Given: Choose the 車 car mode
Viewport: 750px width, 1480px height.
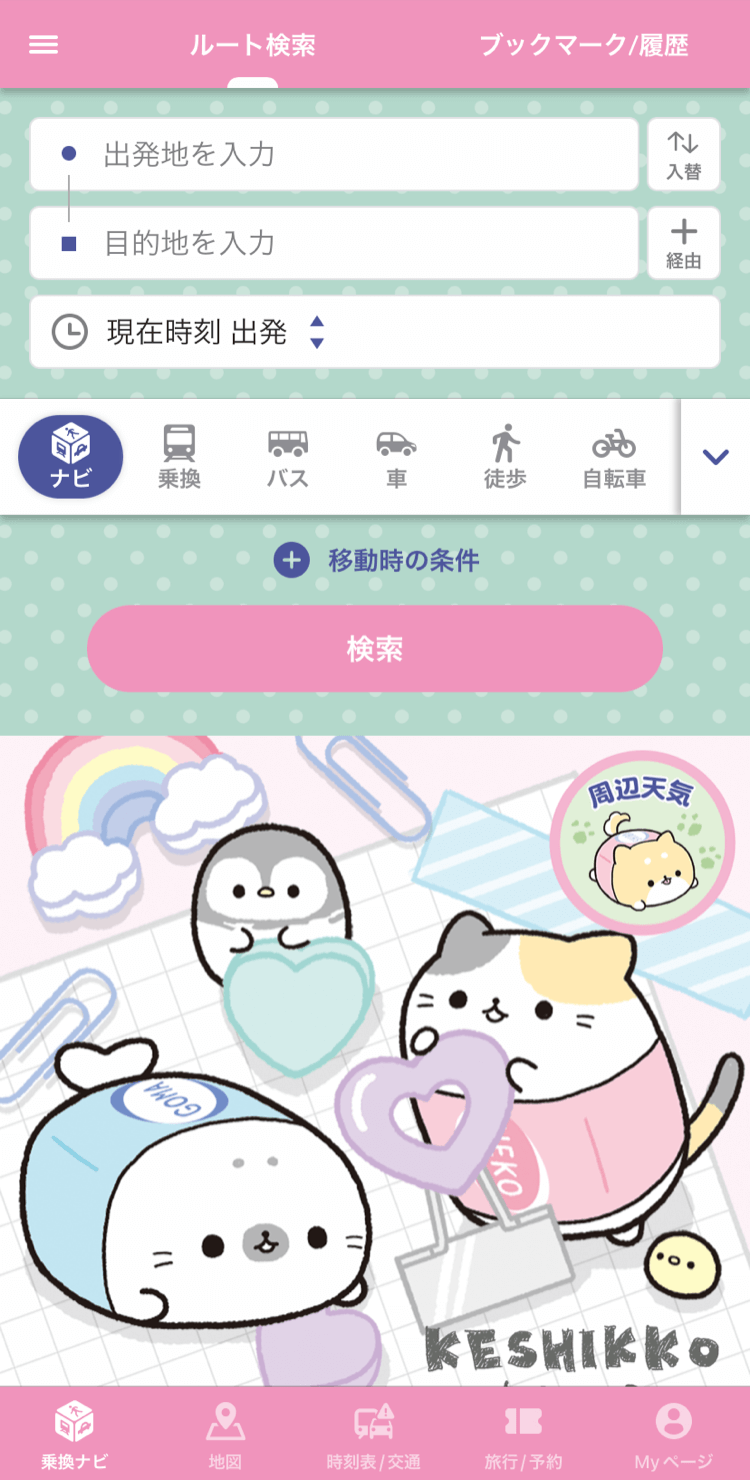Looking at the screenshot, I should click(x=396, y=457).
